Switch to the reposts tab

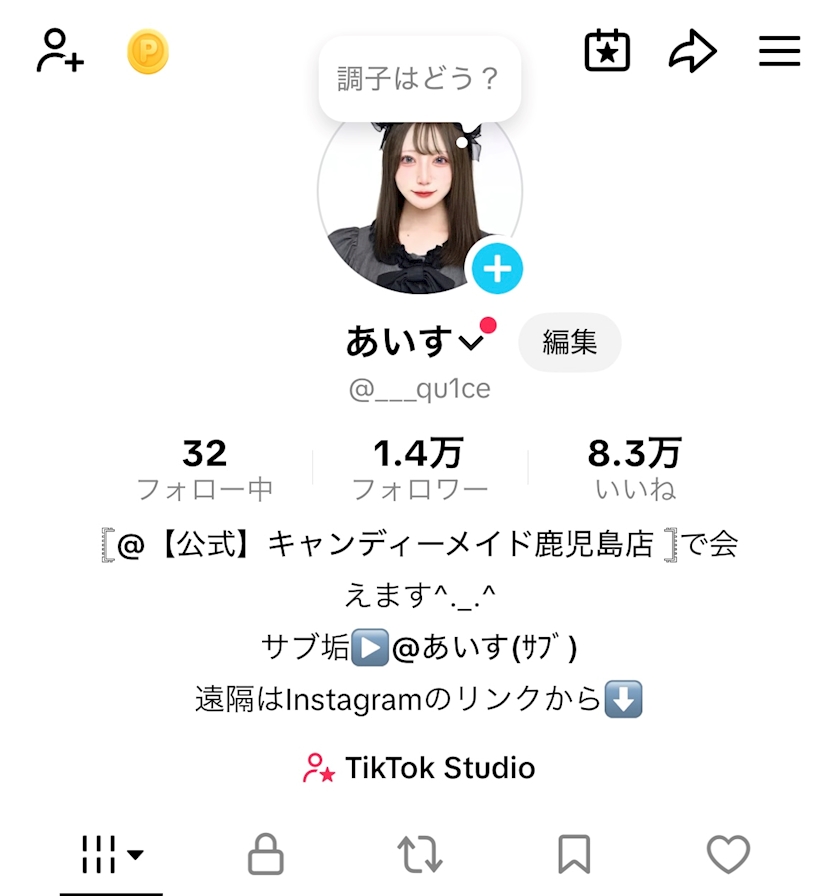pyautogui.click(x=419, y=855)
